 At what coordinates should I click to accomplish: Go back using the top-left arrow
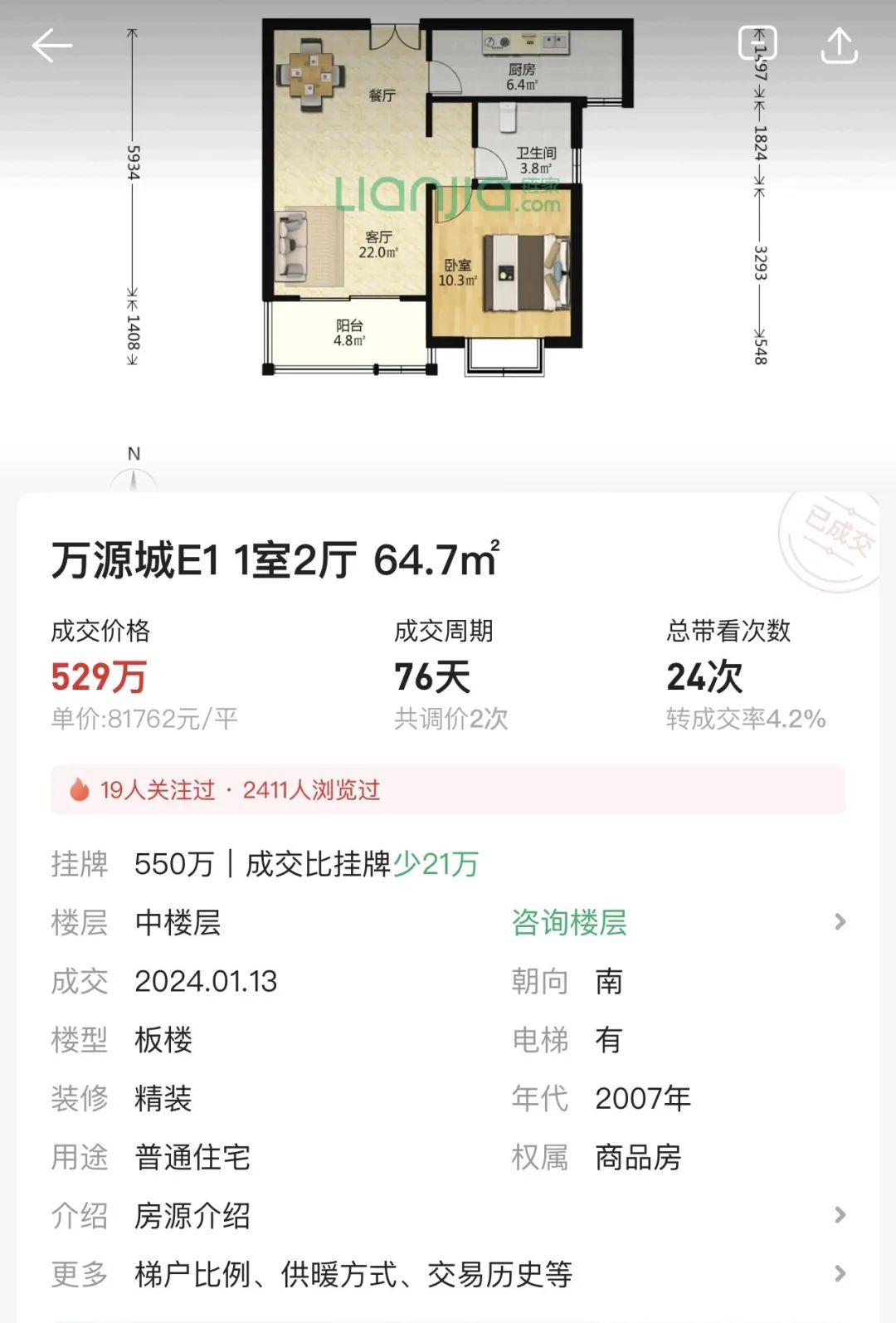point(52,46)
